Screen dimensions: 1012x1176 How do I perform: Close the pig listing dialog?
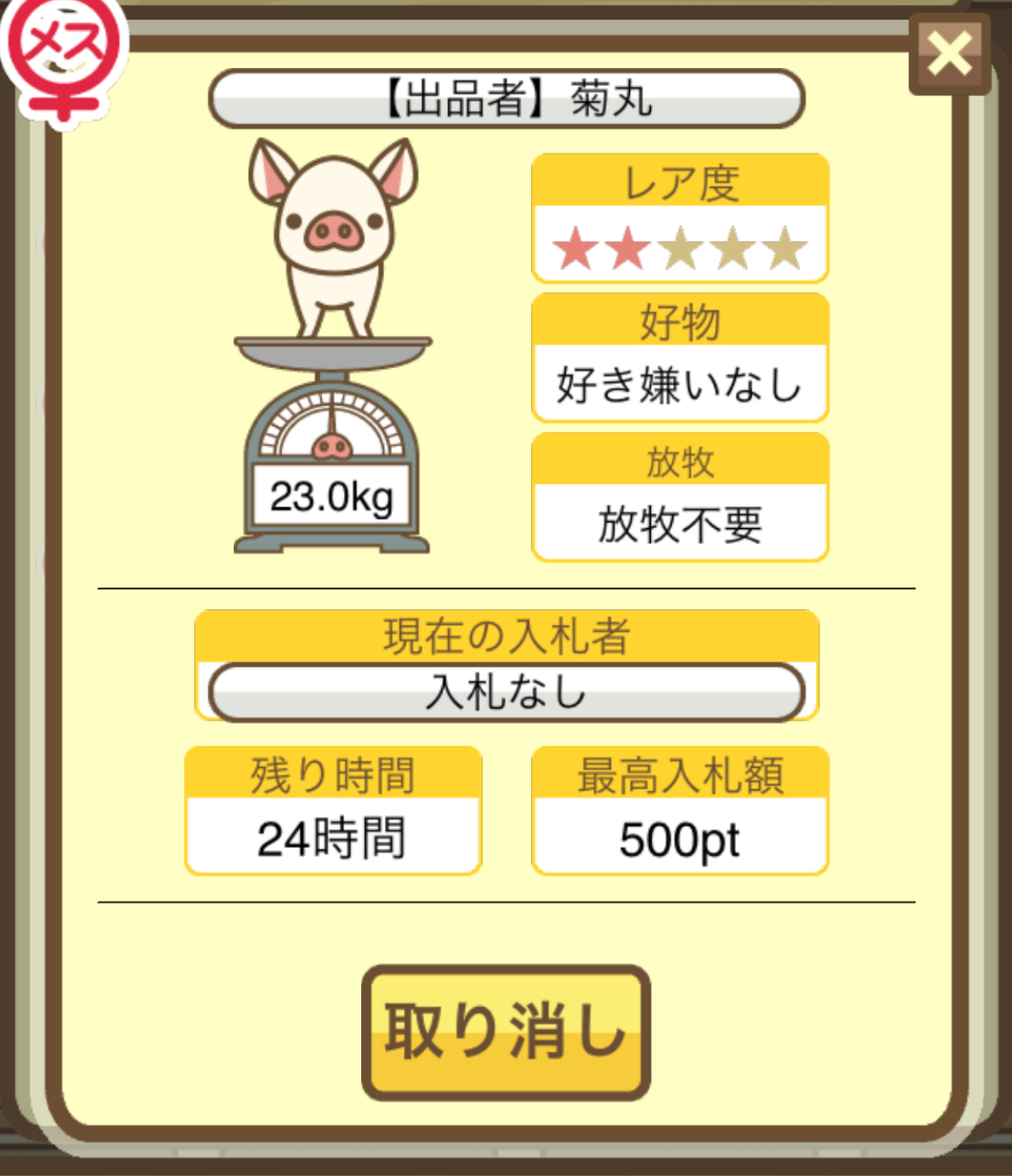coord(949,54)
